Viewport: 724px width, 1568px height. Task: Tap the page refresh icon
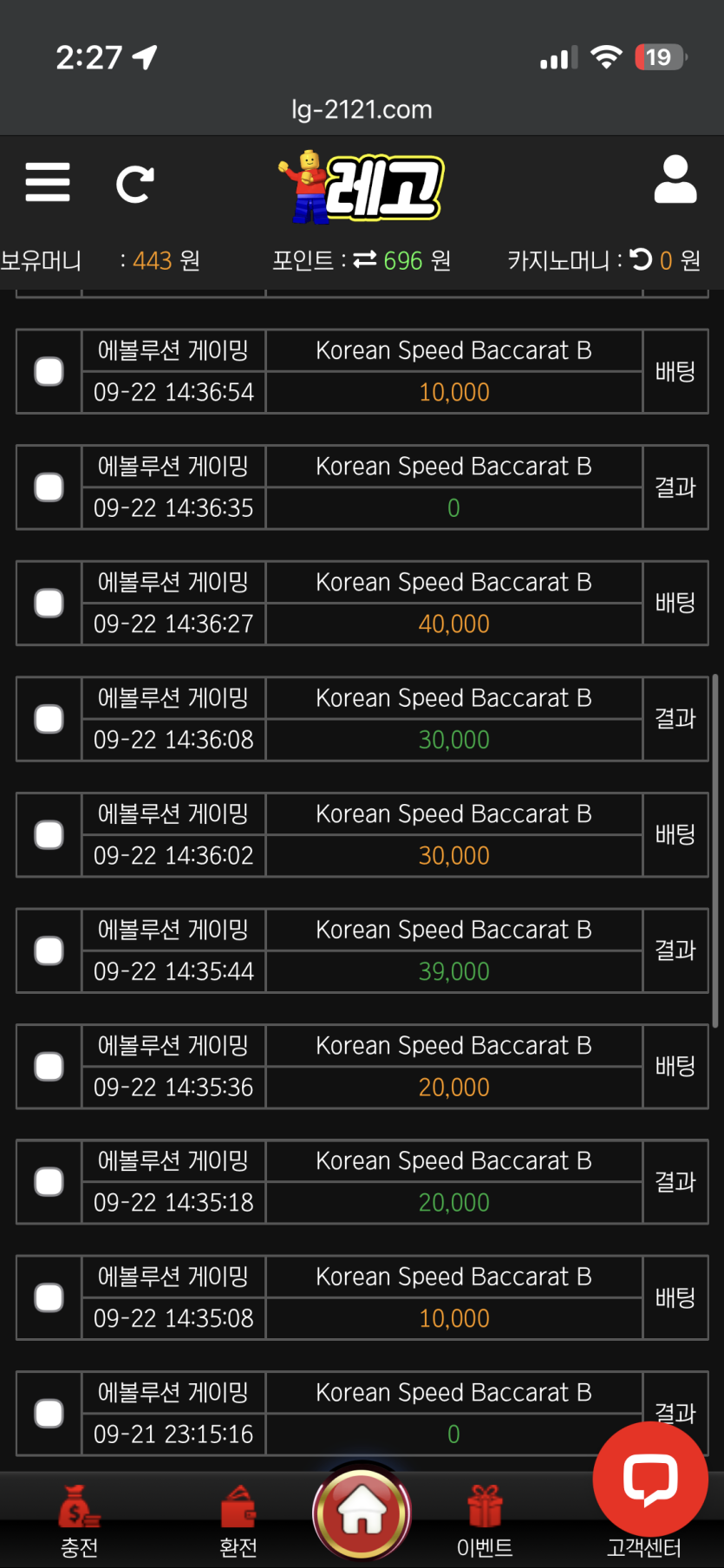click(134, 184)
